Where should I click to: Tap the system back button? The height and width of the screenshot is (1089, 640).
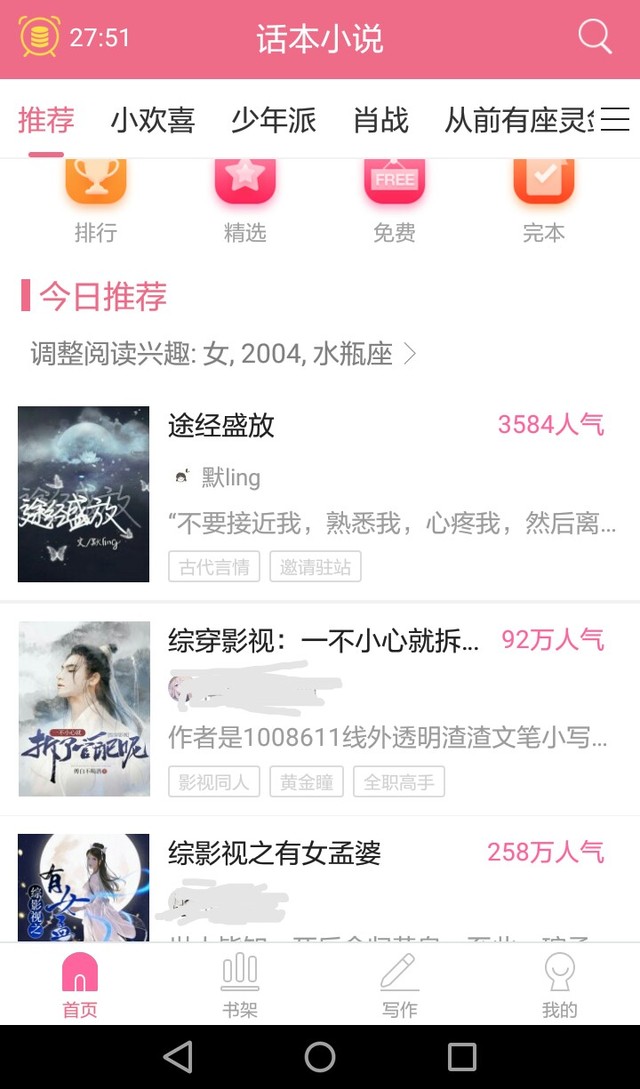[x=177, y=1056]
